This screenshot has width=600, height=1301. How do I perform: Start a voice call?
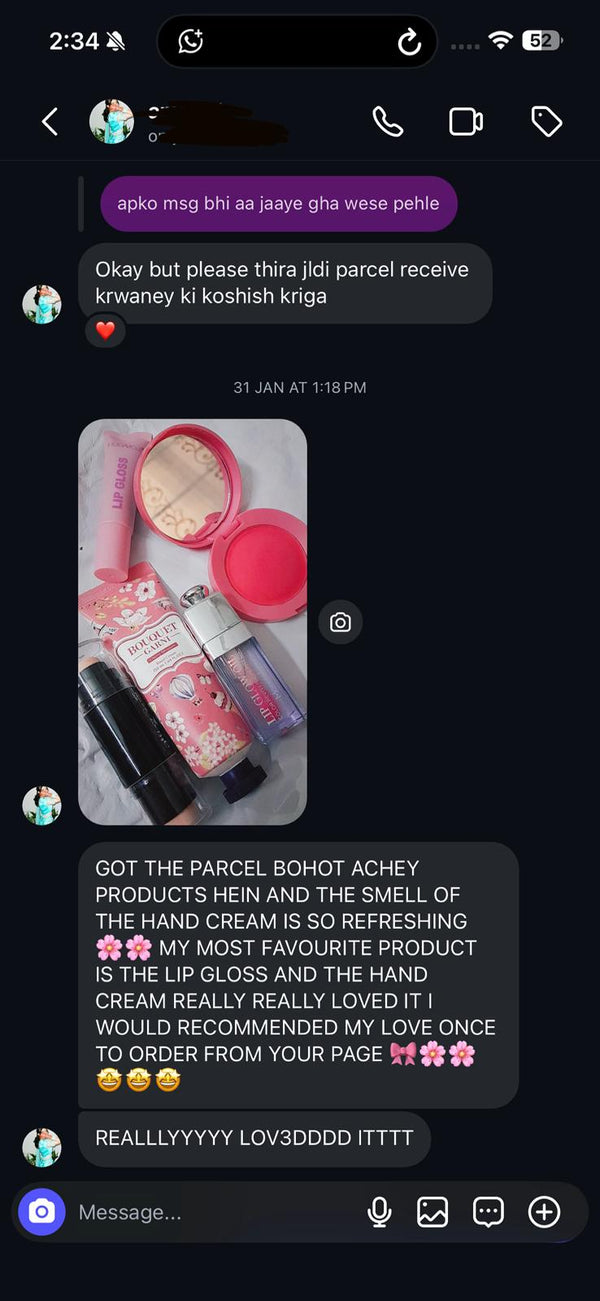[388, 122]
